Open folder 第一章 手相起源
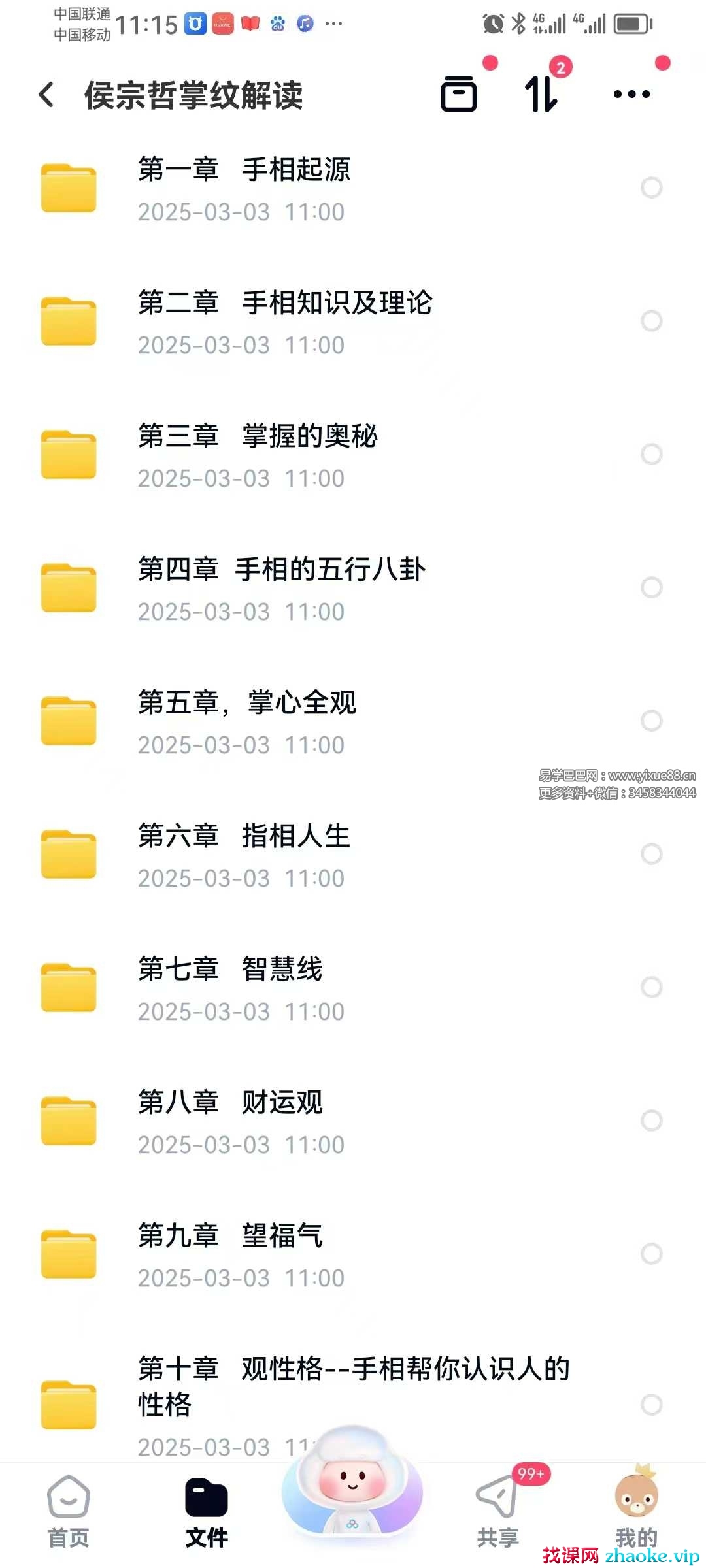706x1568 pixels. (244, 189)
